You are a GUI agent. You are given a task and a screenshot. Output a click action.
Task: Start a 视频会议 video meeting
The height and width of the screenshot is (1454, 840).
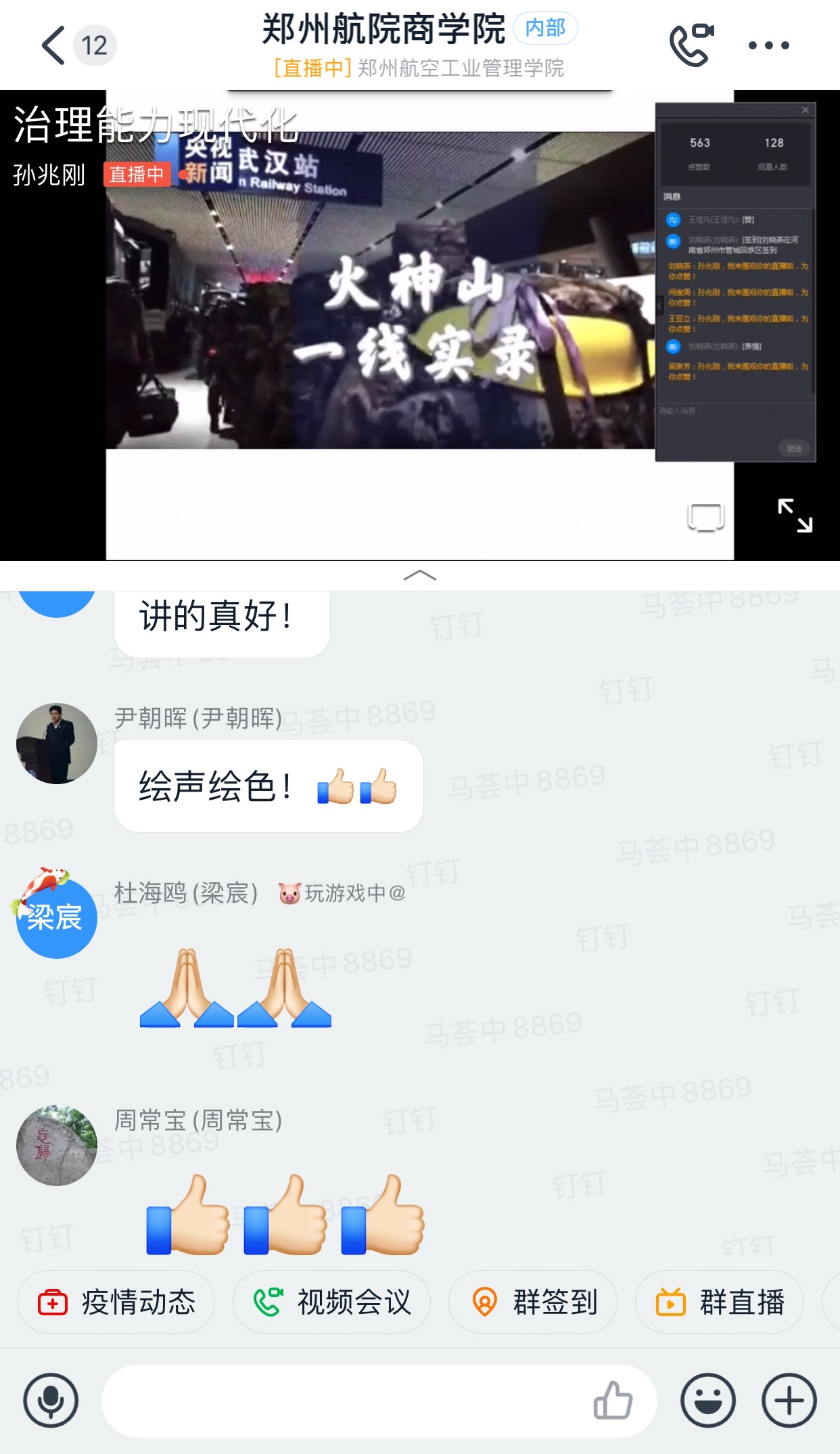click(331, 1302)
